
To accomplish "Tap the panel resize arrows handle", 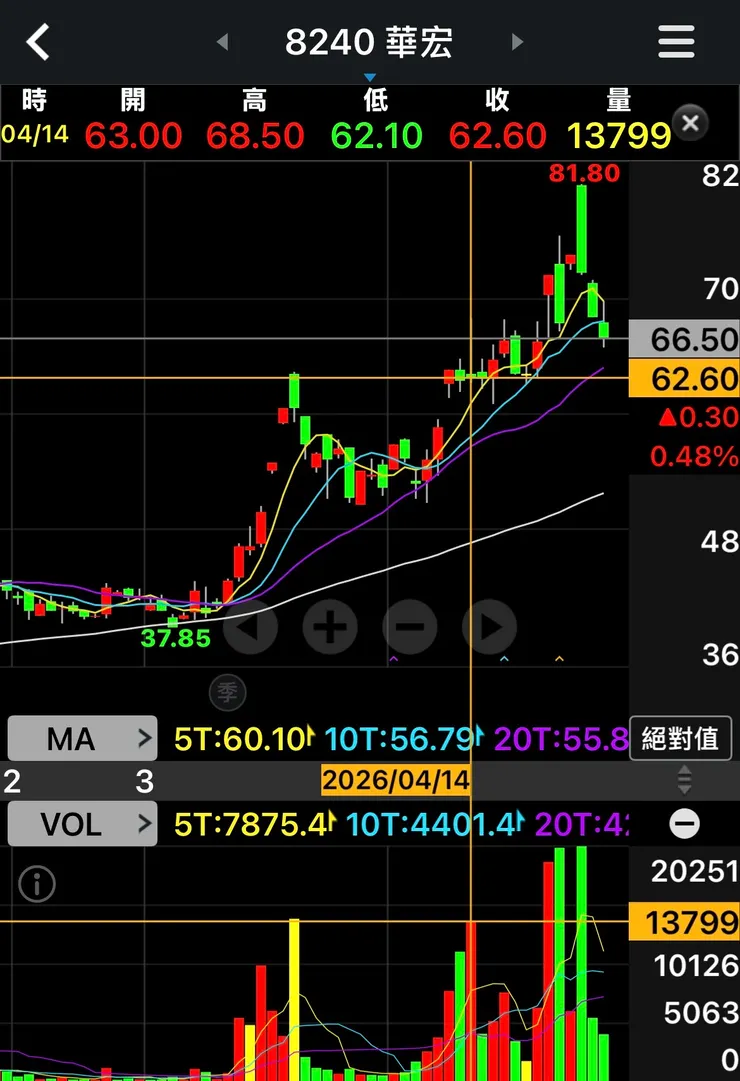I will [685, 779].
